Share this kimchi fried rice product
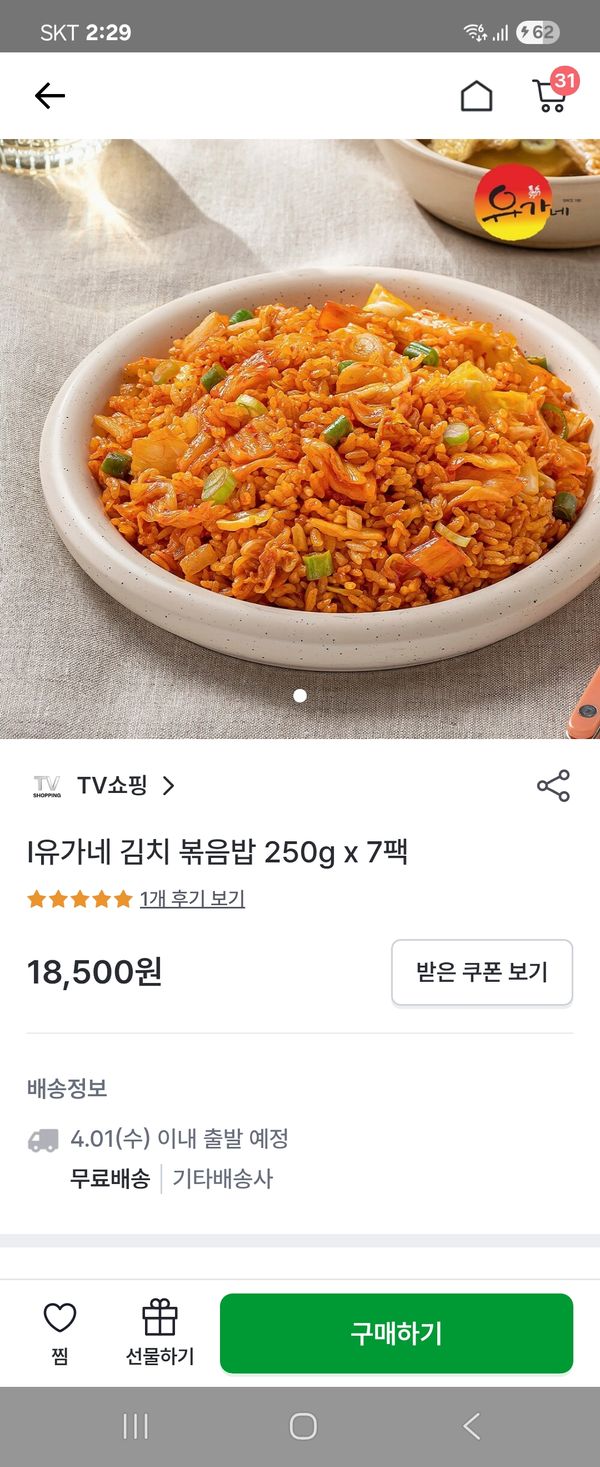Viewport: 600px width, 1467px height. tap(553, 786)
